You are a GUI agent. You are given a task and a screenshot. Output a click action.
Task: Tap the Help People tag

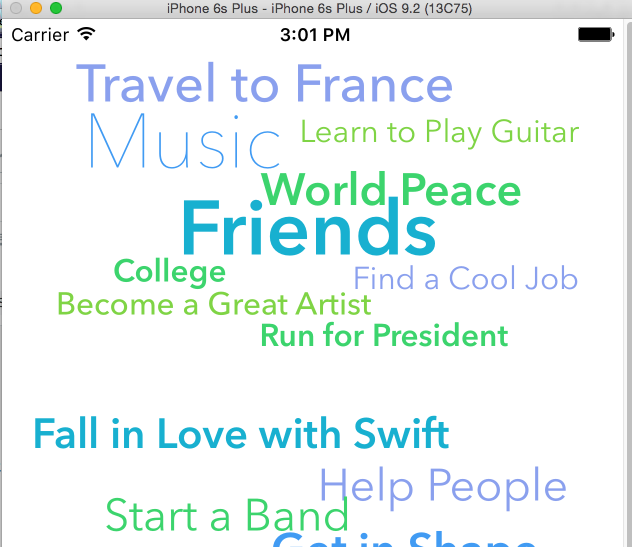point(442,486)
